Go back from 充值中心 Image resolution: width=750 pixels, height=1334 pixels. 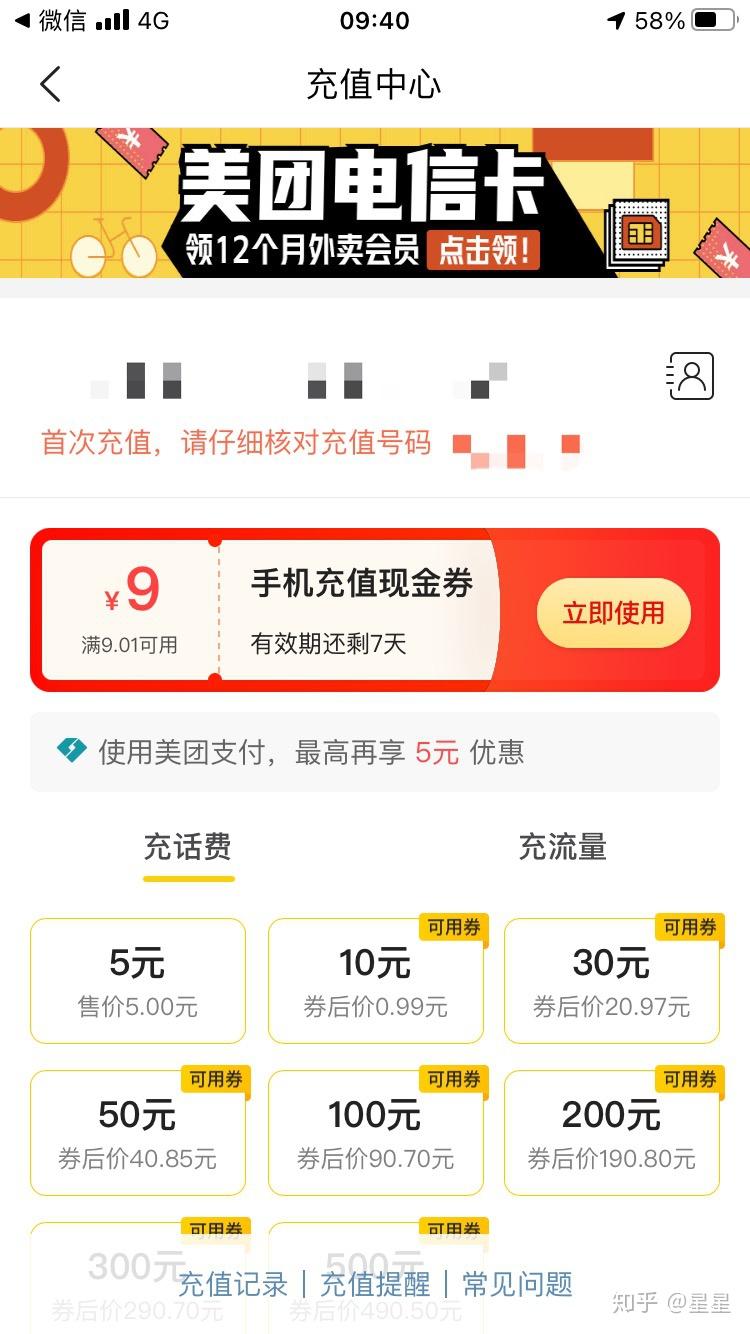[50, 85]
